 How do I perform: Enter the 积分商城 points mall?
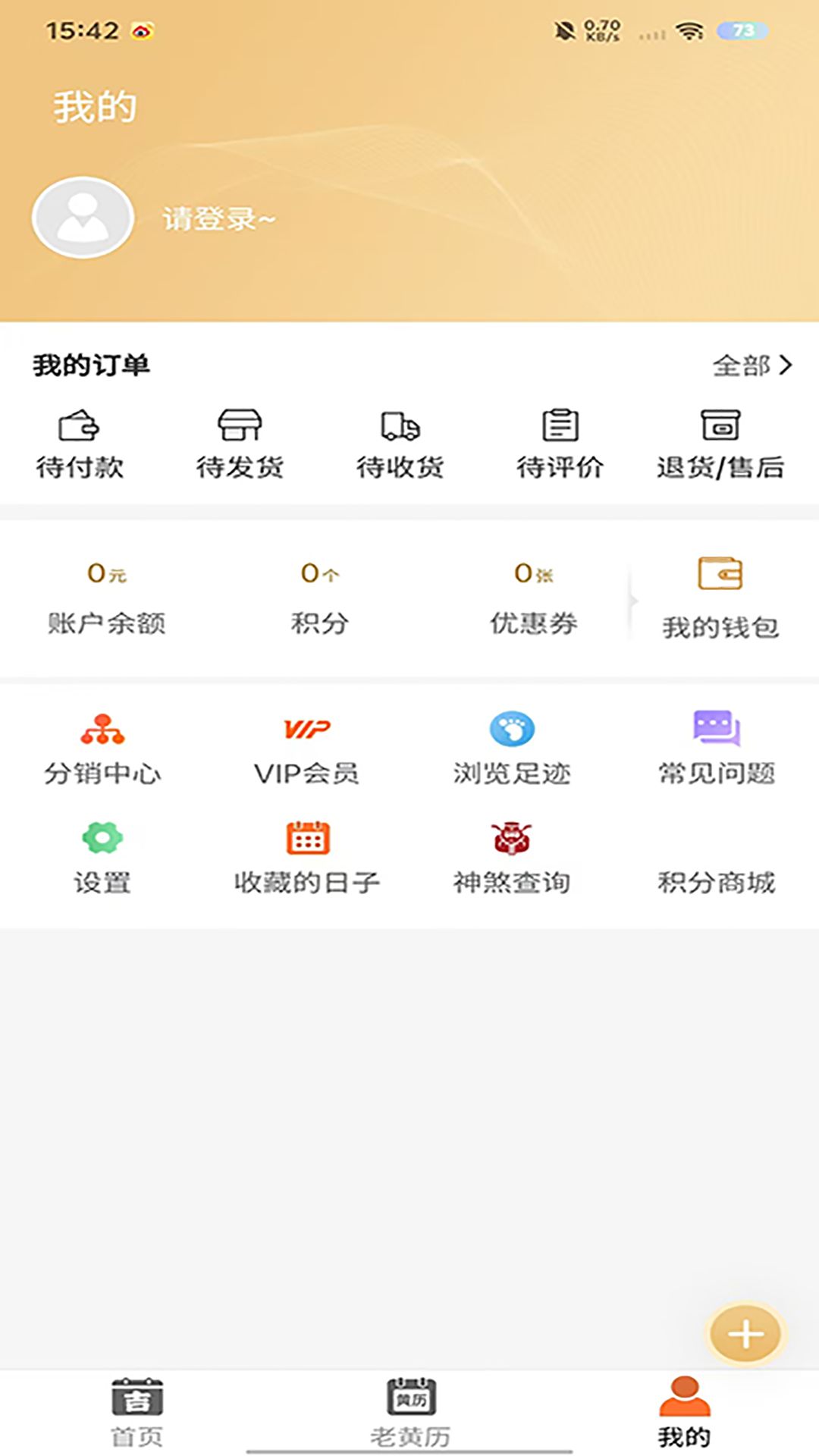tap(717, 880)
